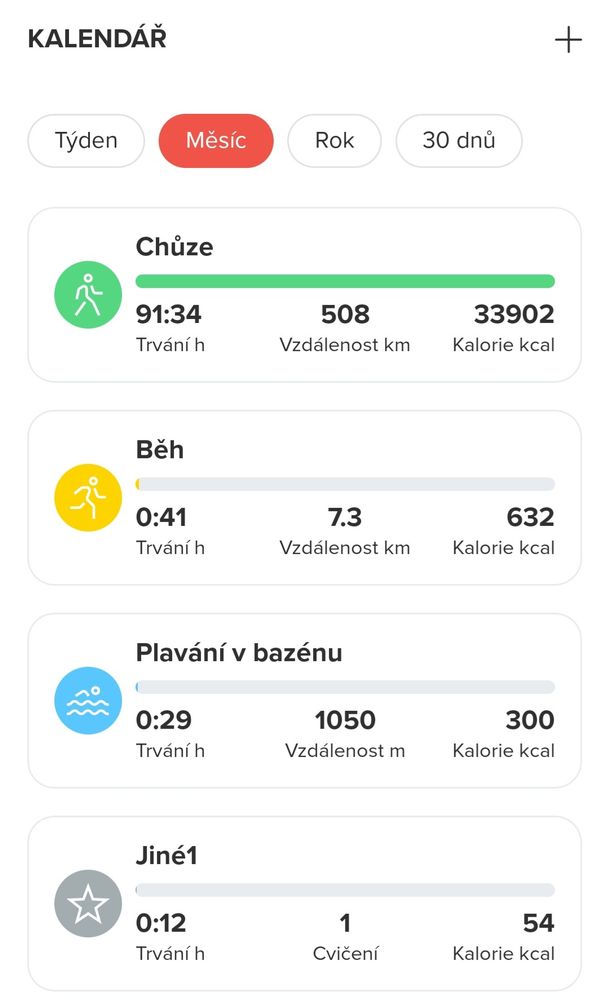
Task: Open Plavání v bazénu summary
Action: pyautogui.click(x=304, y=701)
